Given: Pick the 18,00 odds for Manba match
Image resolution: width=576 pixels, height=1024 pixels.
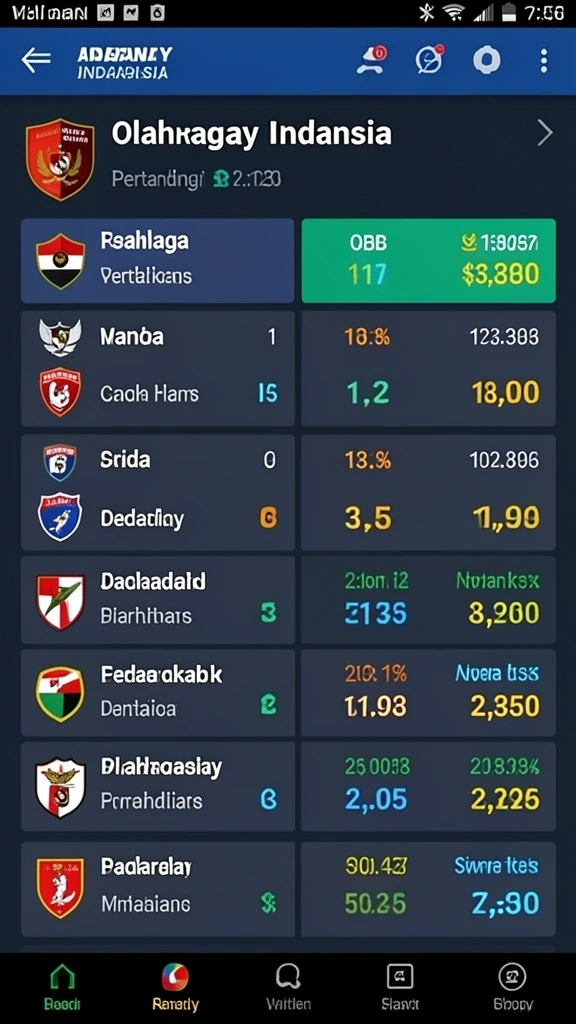Looking at the screenshot, I should coord(505,393).
